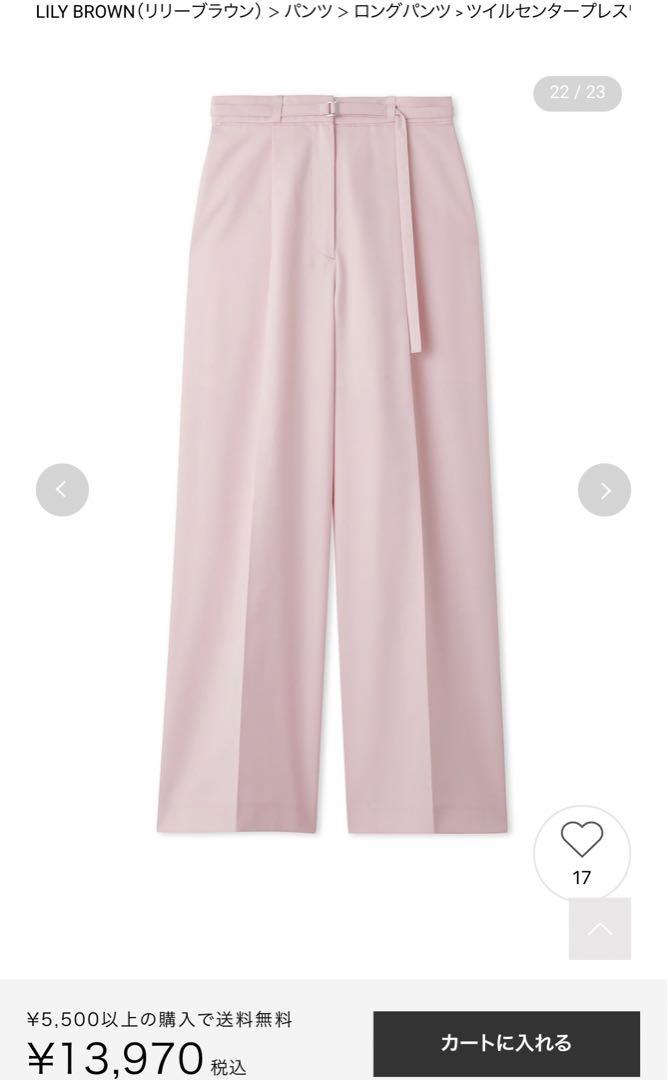Open the ロングパンツ breadcrumb link
Viewport: 668px width, 1080px height.
[x=401, y=11]
